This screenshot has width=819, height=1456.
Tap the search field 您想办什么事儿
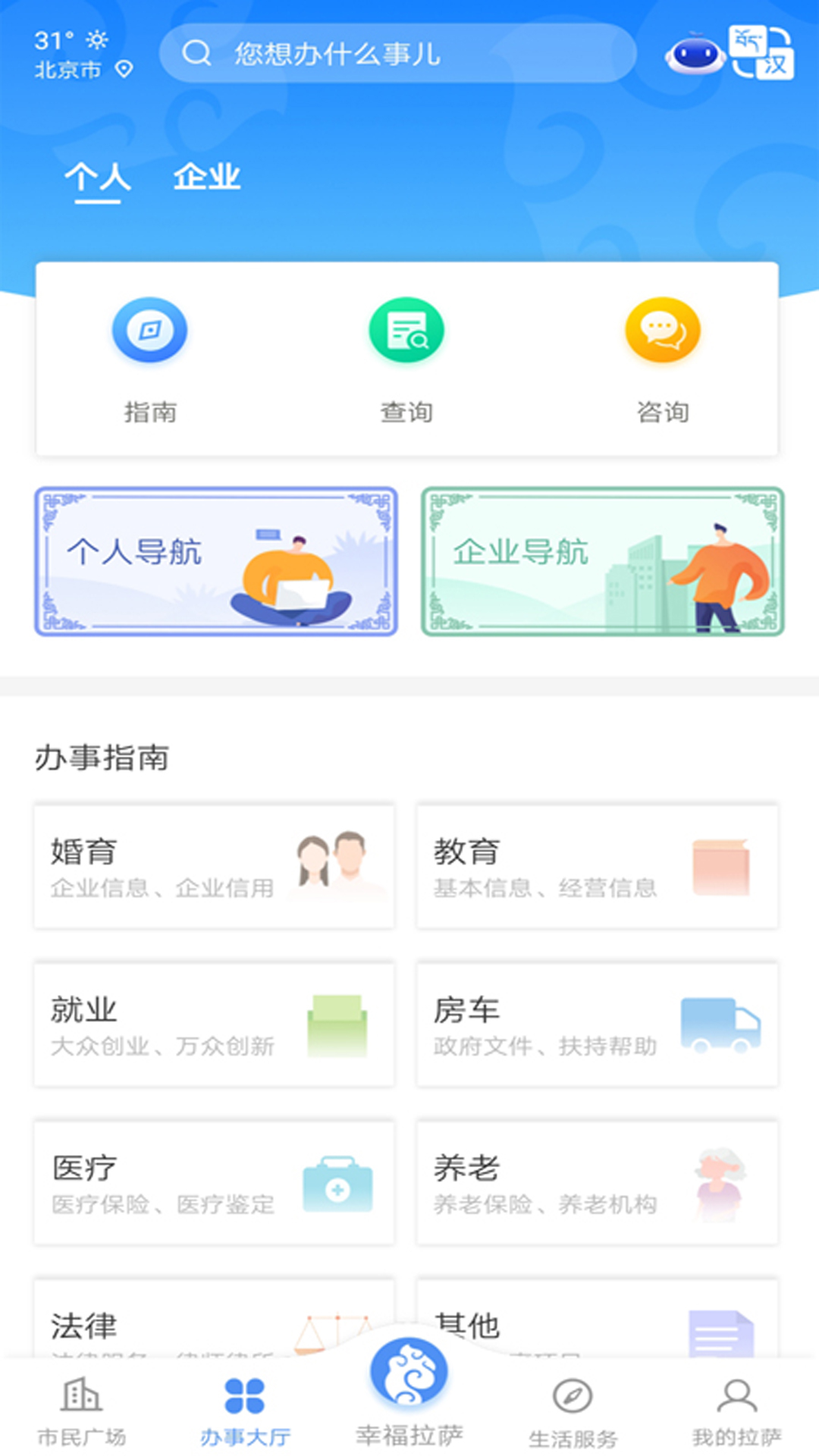click(398, 53)
